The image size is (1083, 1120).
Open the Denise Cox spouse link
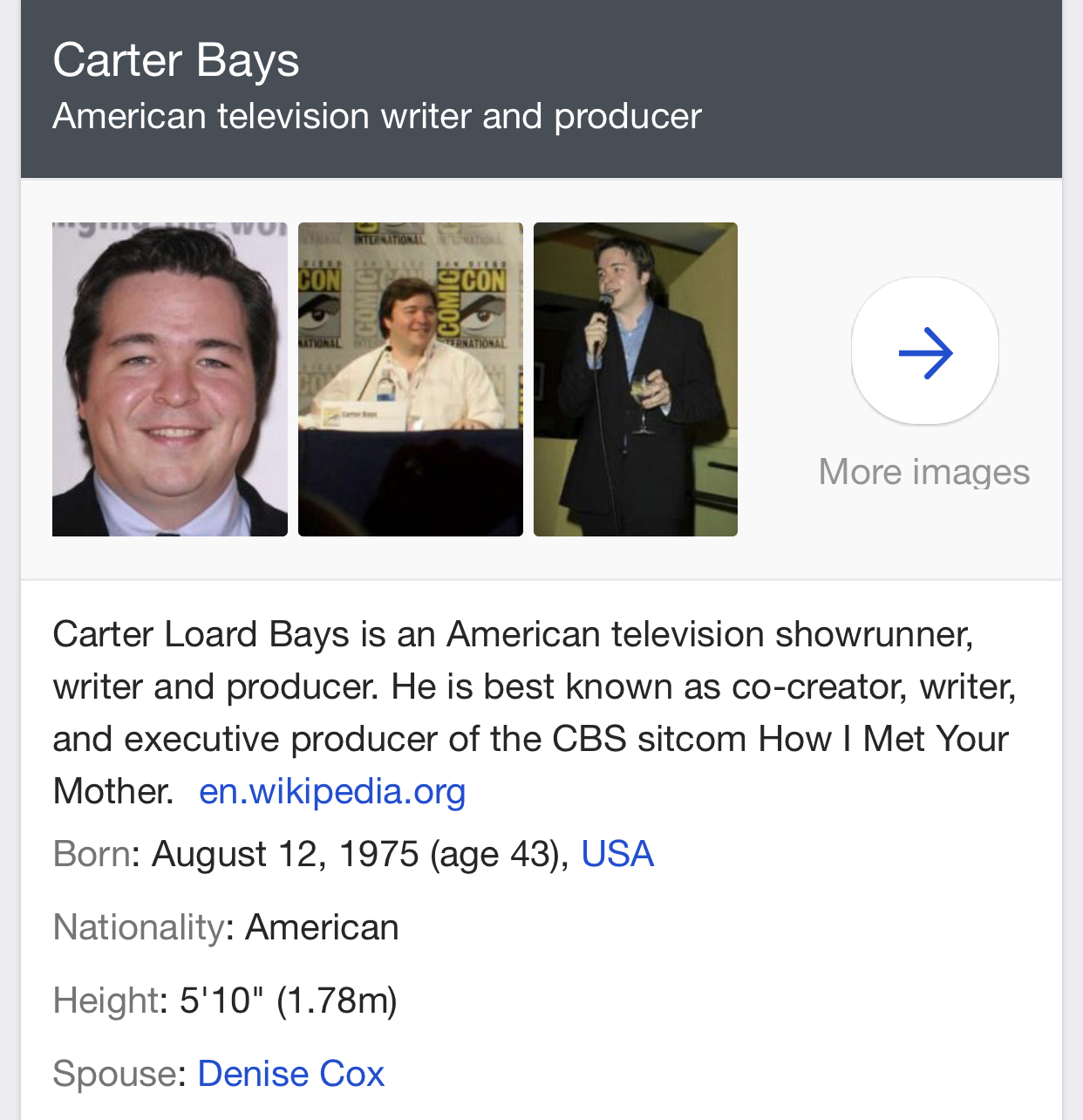coord(291,1074)
